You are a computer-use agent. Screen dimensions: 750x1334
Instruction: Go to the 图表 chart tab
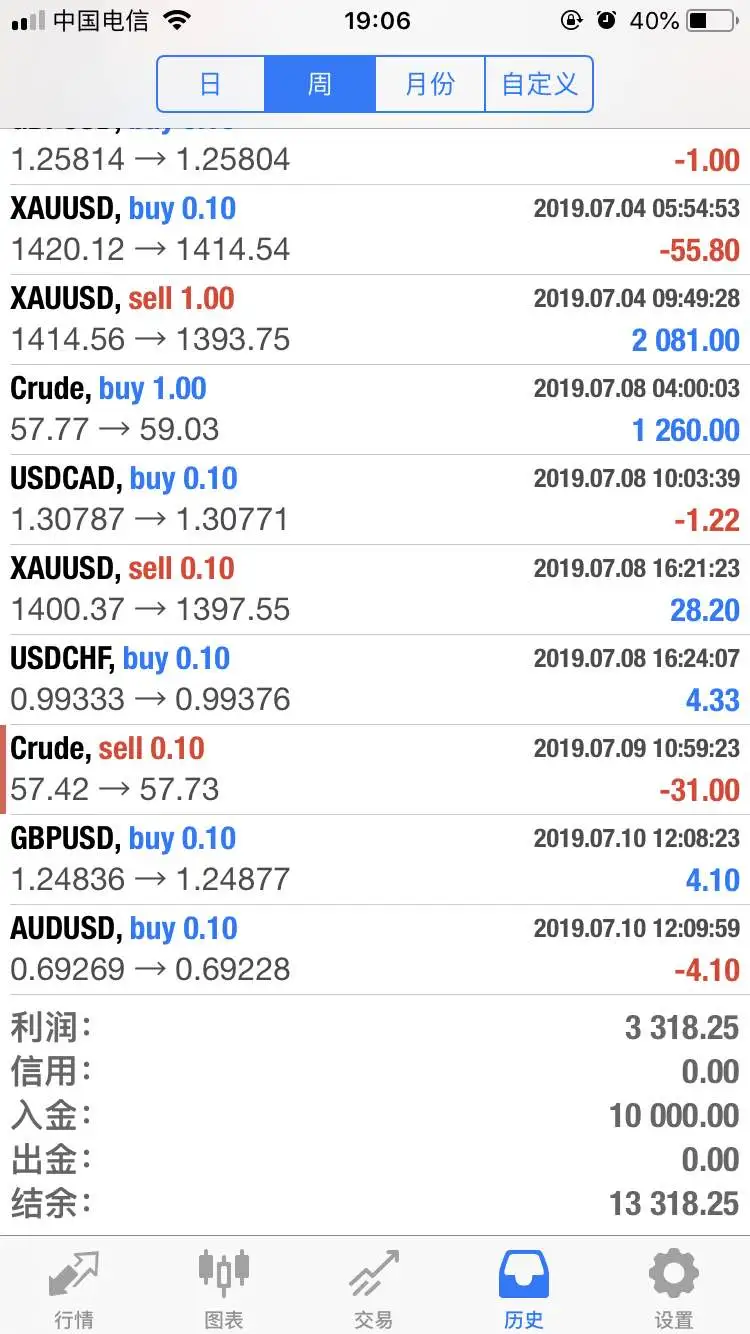pyautogui.click(x=224, y=1288)
